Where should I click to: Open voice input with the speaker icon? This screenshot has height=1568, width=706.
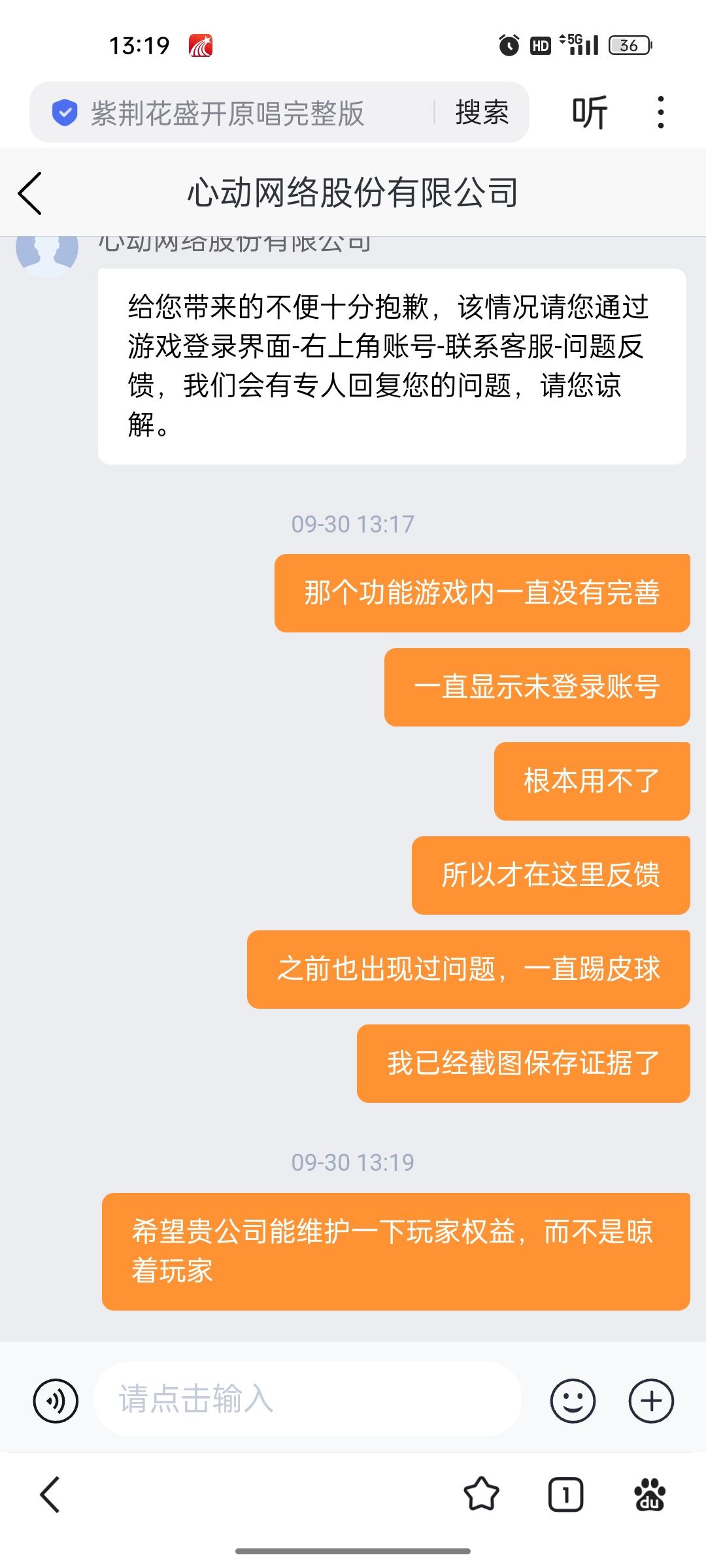click(55, 1400)
